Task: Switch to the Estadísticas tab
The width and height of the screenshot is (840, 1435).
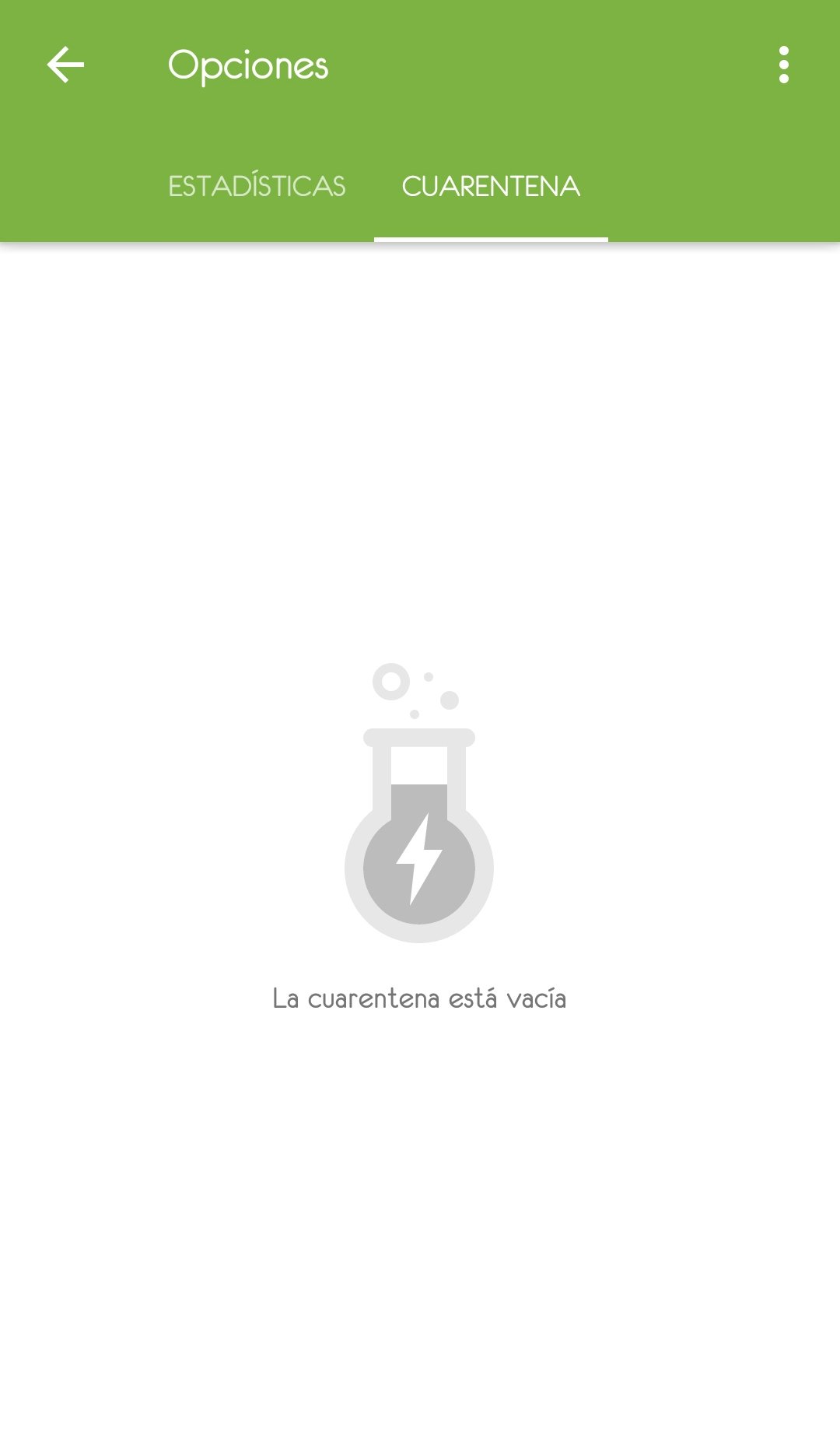Action: coord(257,186)
